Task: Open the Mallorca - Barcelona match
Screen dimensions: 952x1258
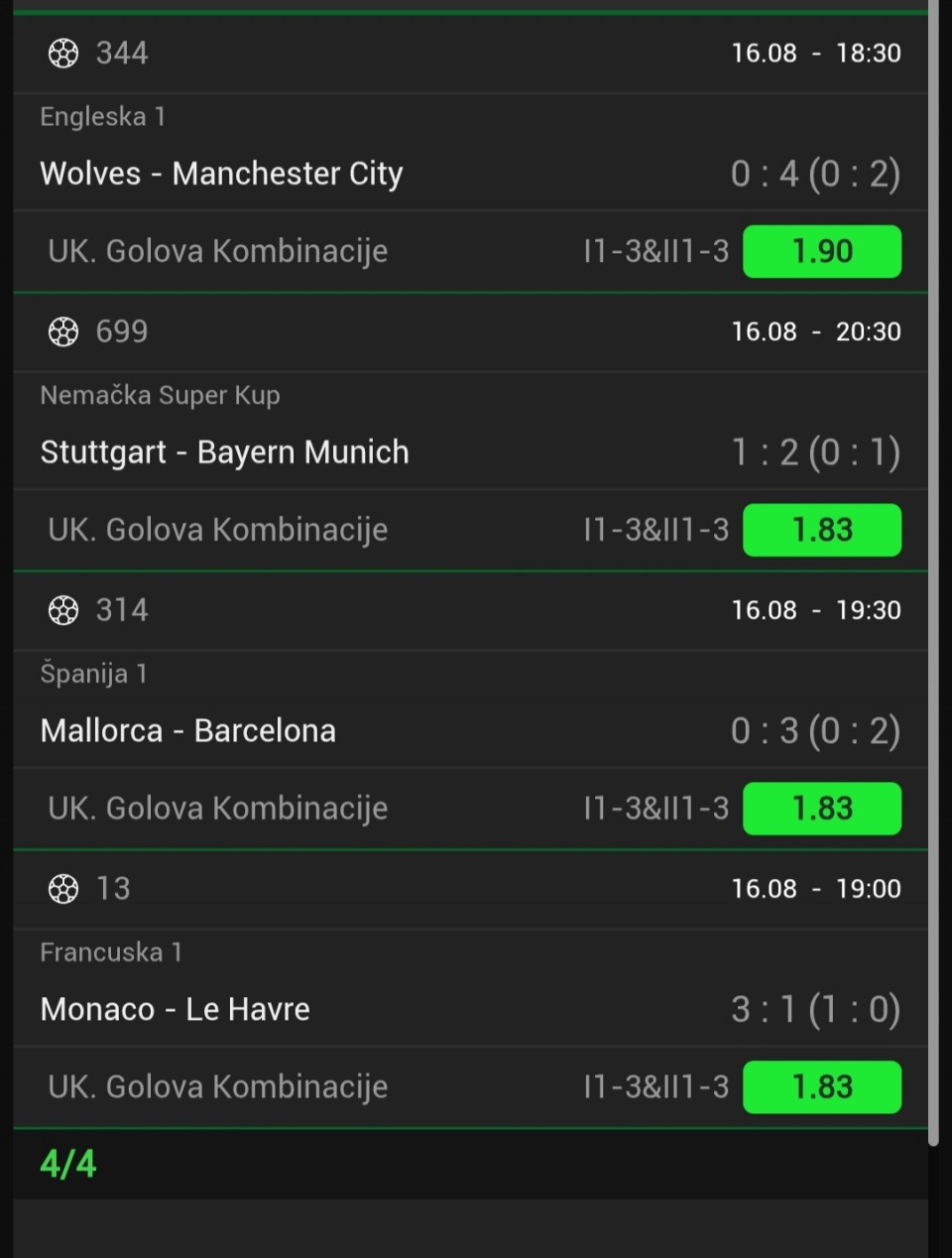Action: pyautogui.click(x=187, y=731)
